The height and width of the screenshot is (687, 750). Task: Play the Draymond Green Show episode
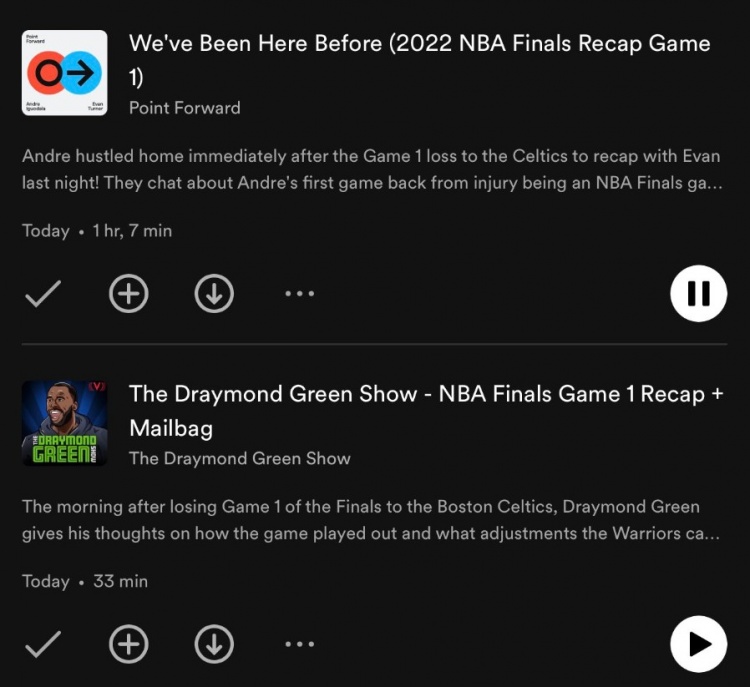point(698,644)
